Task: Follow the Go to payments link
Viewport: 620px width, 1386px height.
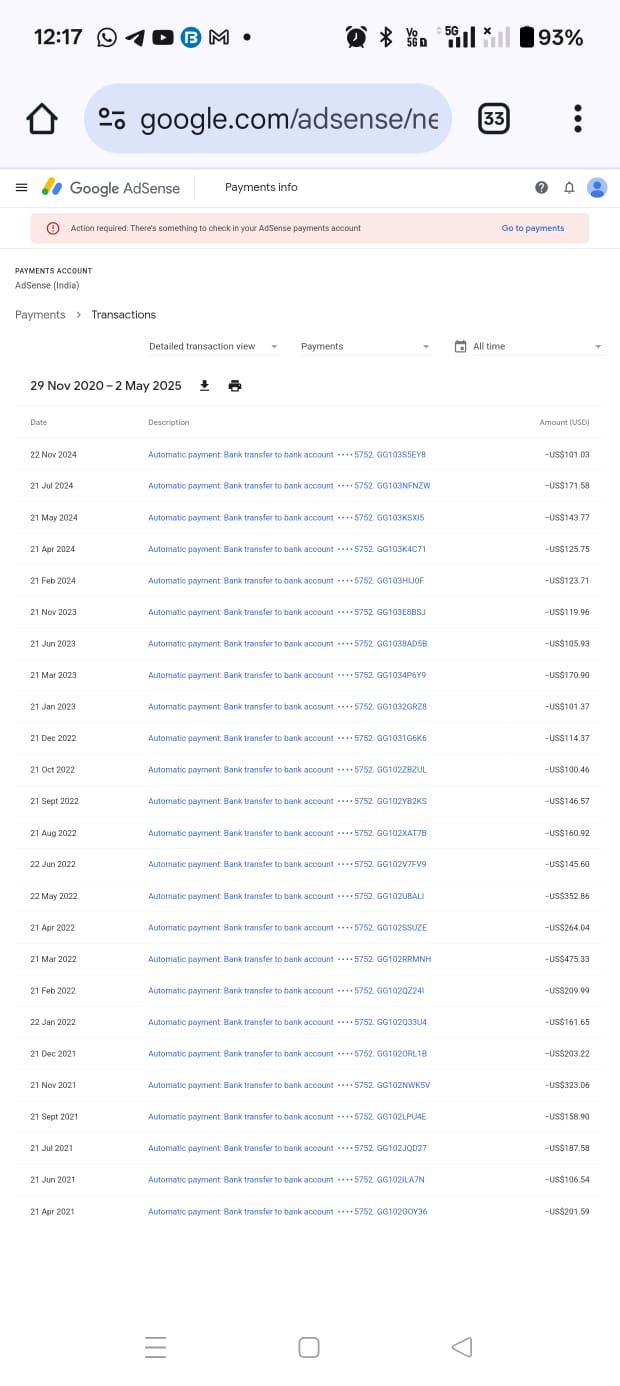Action: pyautogui.click(x=533, y=228)
